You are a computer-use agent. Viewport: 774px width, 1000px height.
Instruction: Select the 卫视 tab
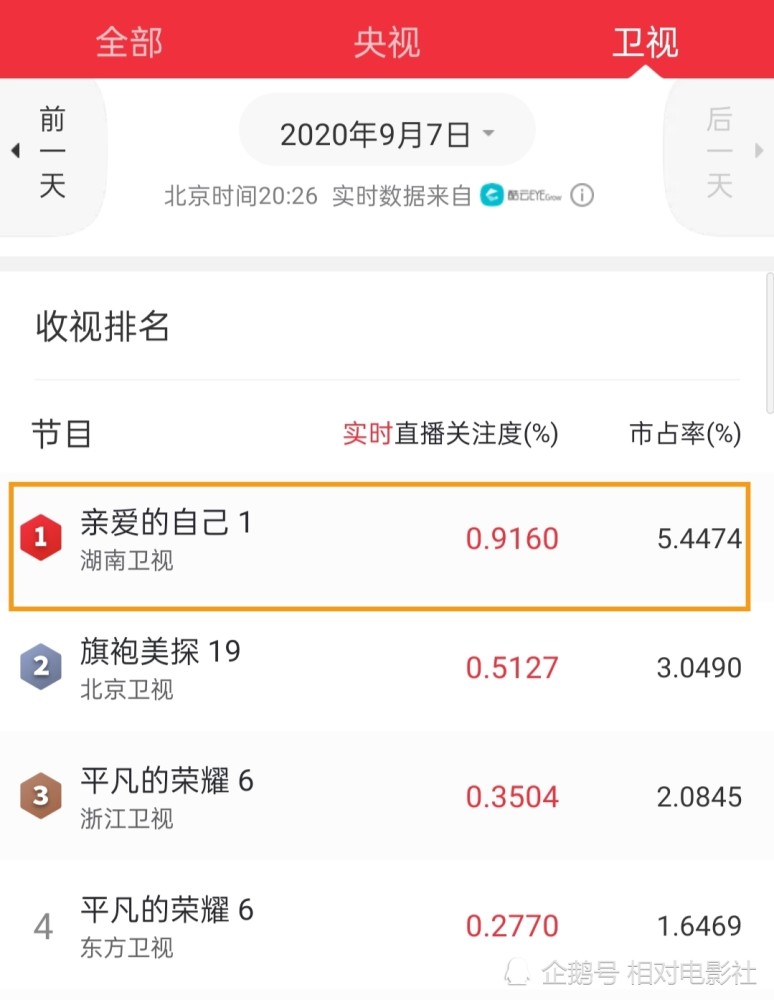point(645,42)
